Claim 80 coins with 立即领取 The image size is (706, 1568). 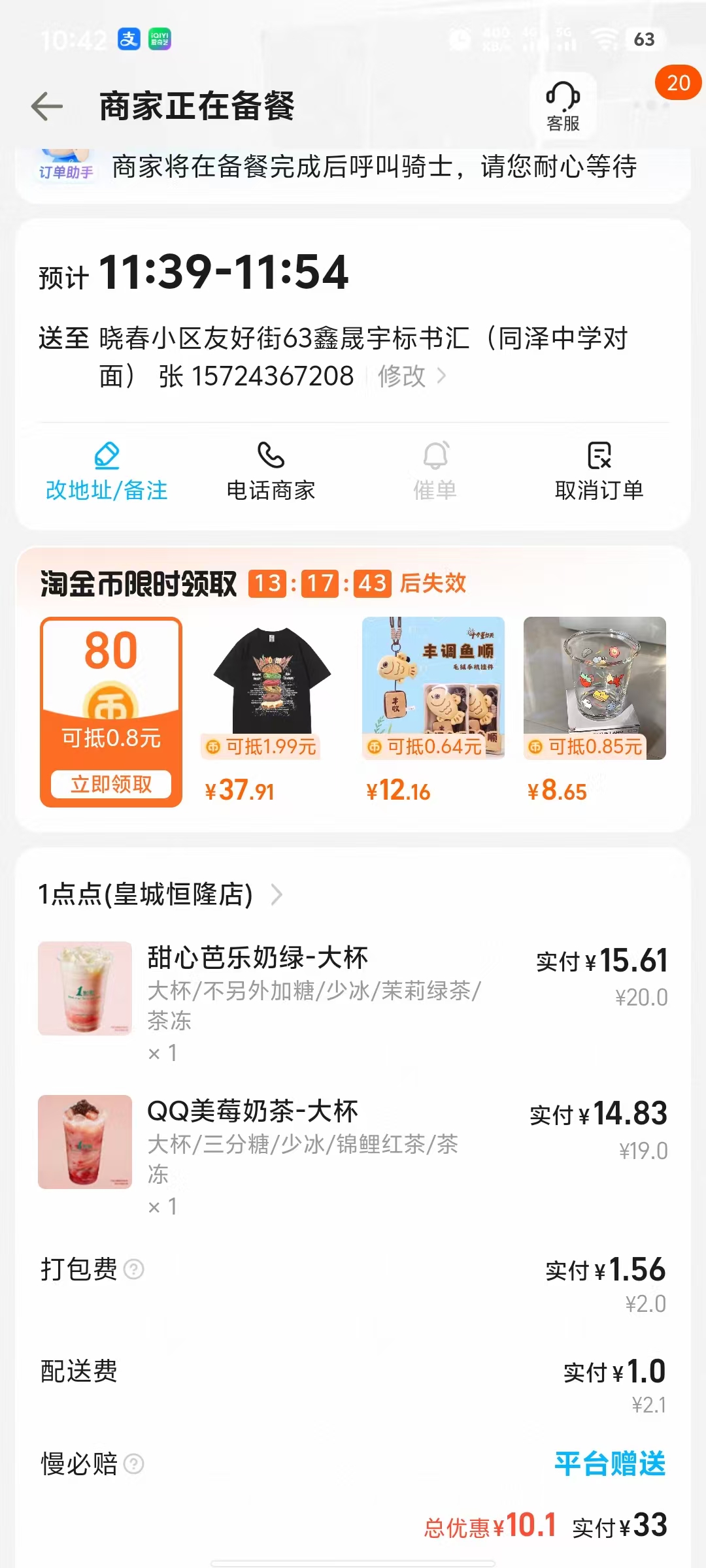(x=111, y=784)
